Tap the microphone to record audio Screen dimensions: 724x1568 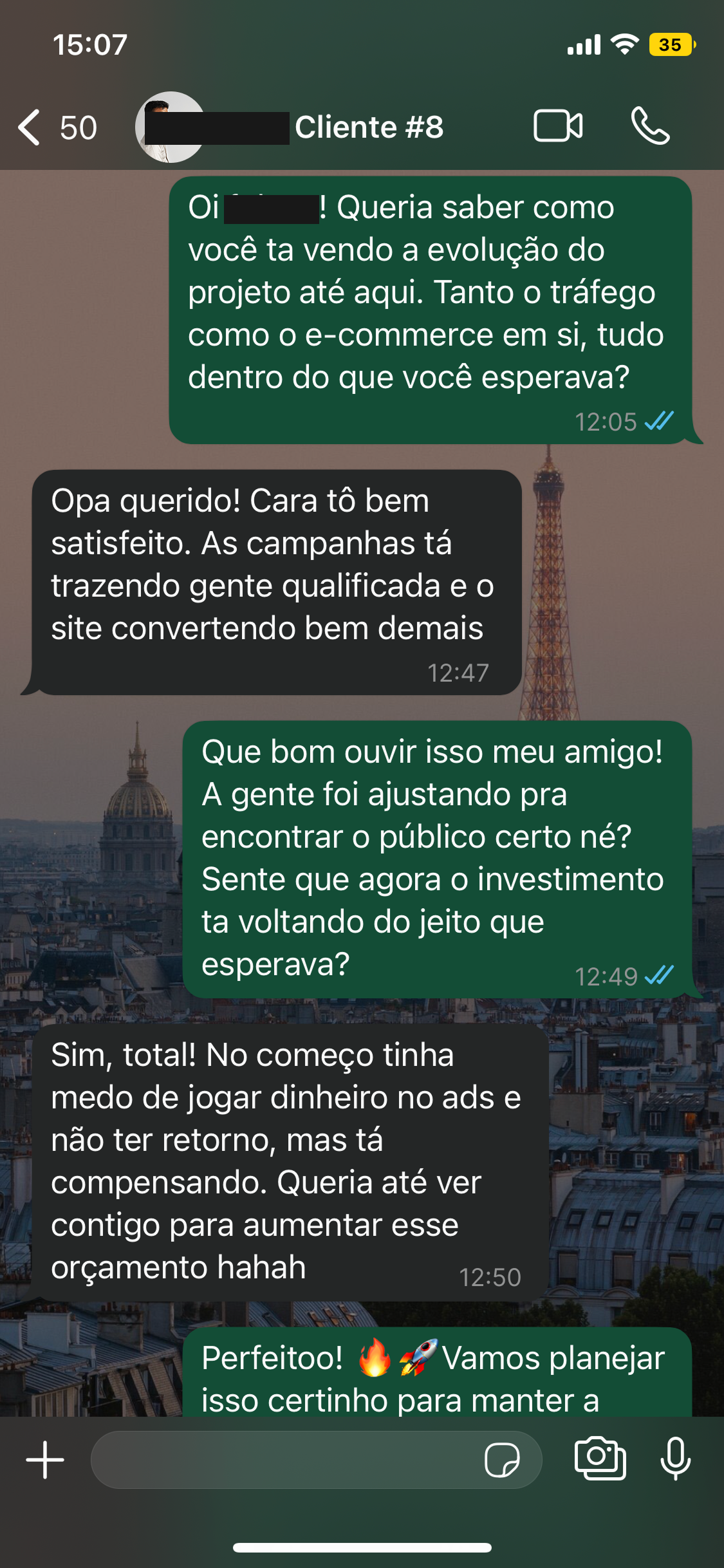tap(676, 1459)
